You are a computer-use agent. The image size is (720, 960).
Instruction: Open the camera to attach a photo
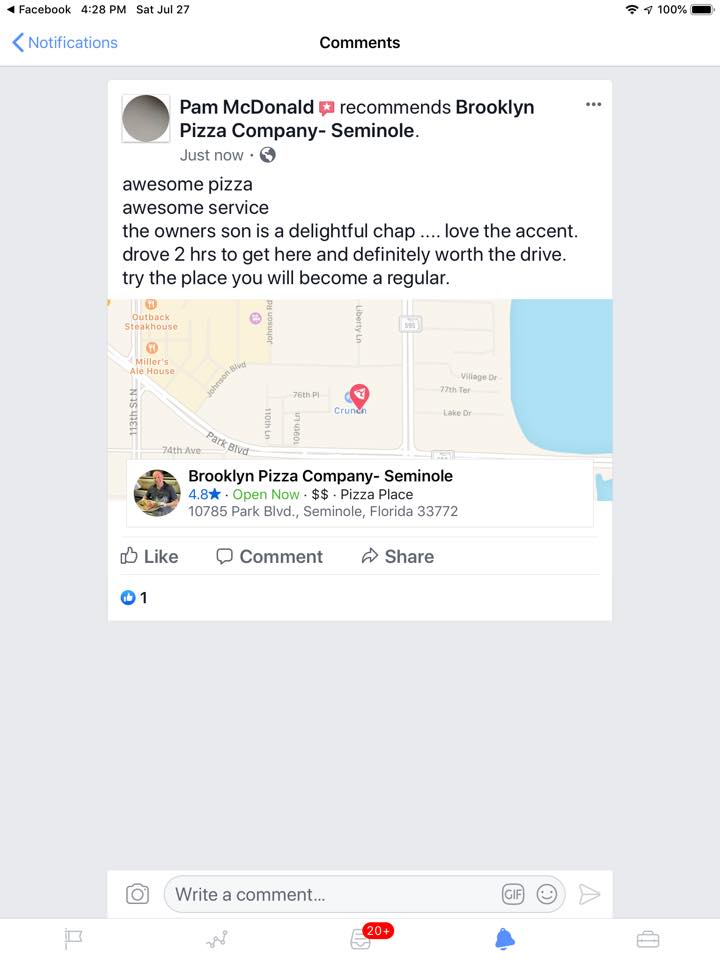(137, 894)
